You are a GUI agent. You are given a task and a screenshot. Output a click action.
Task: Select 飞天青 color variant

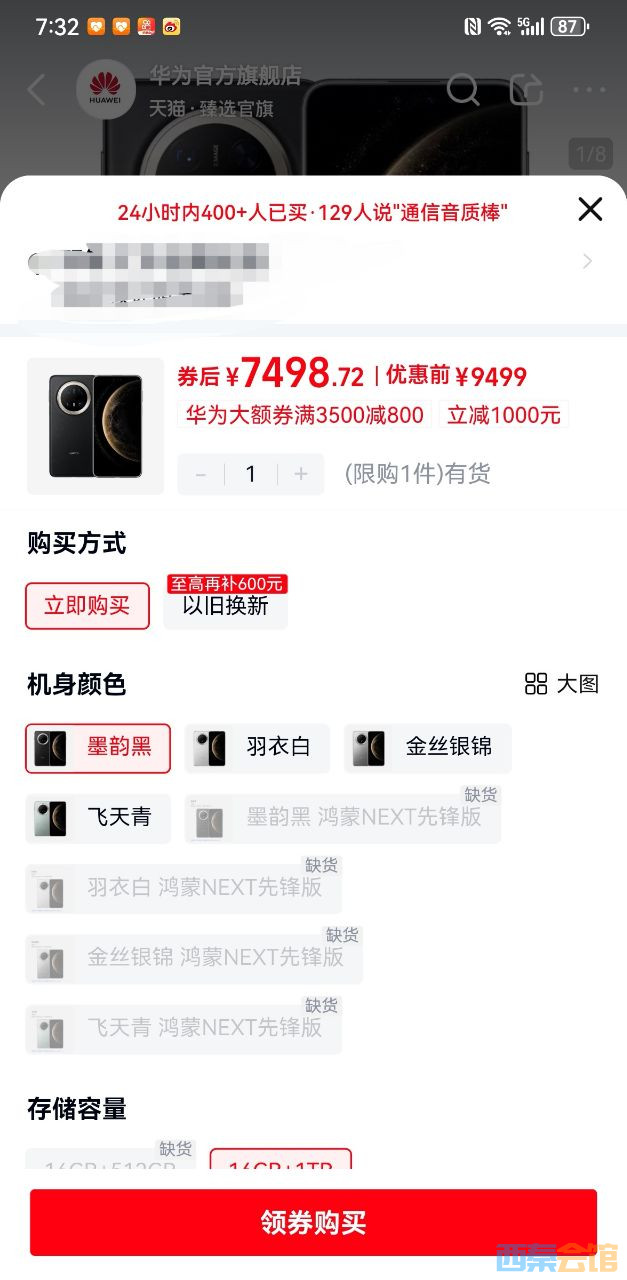tap(98, 817)
